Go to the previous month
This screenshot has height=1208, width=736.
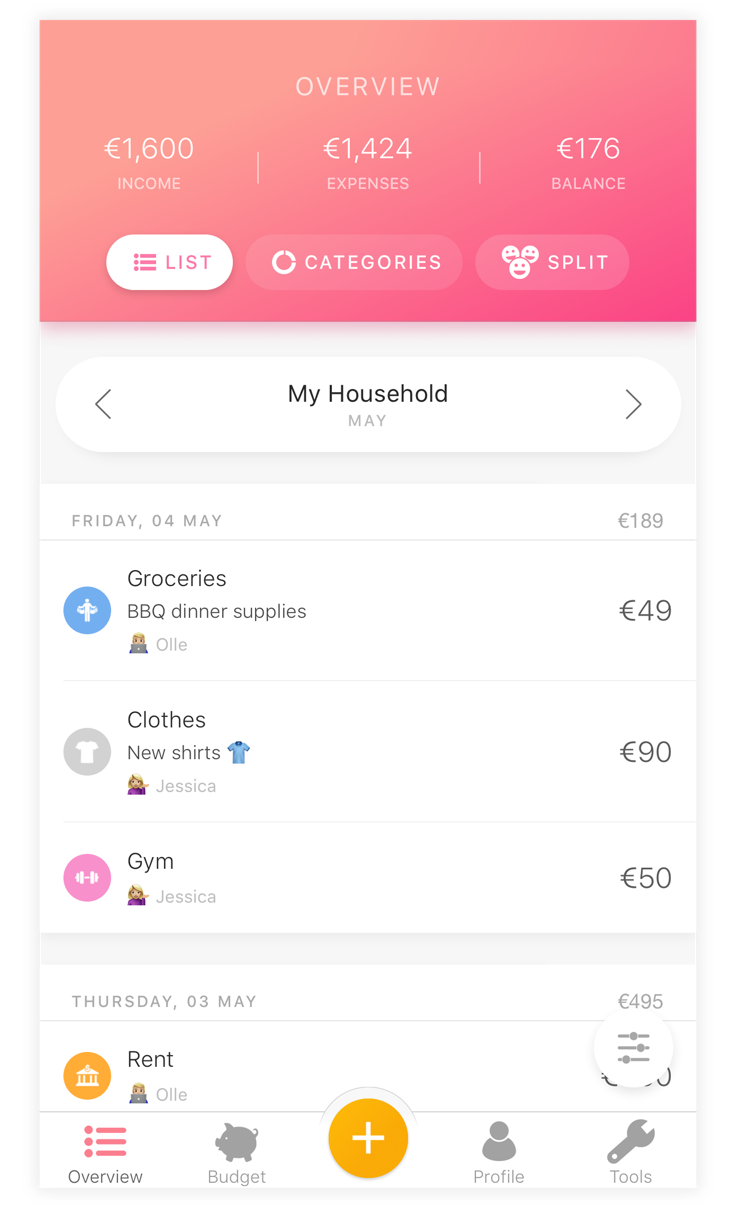pos(103,404)
